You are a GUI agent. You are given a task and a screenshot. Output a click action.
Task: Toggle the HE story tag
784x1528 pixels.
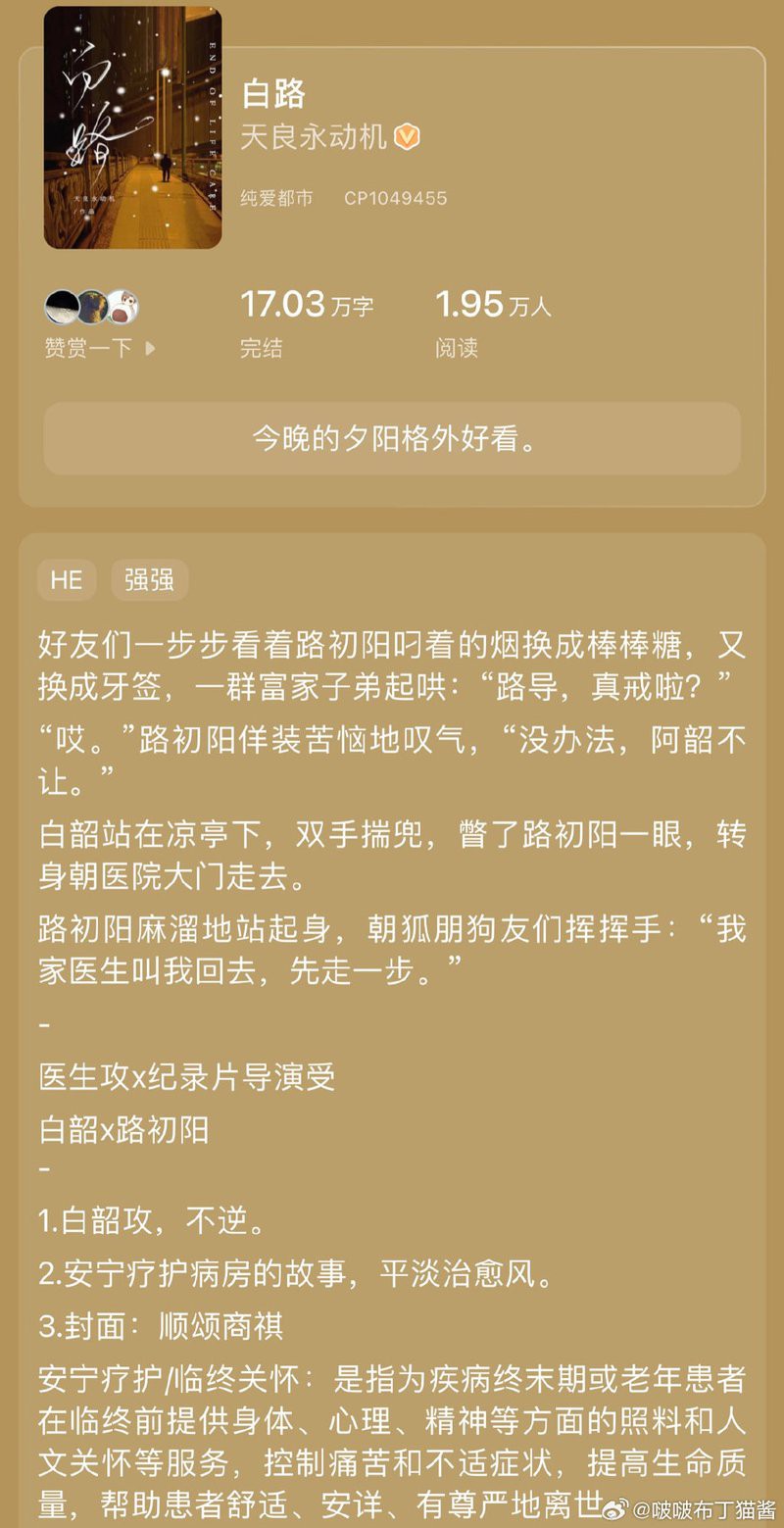[65, 579]
